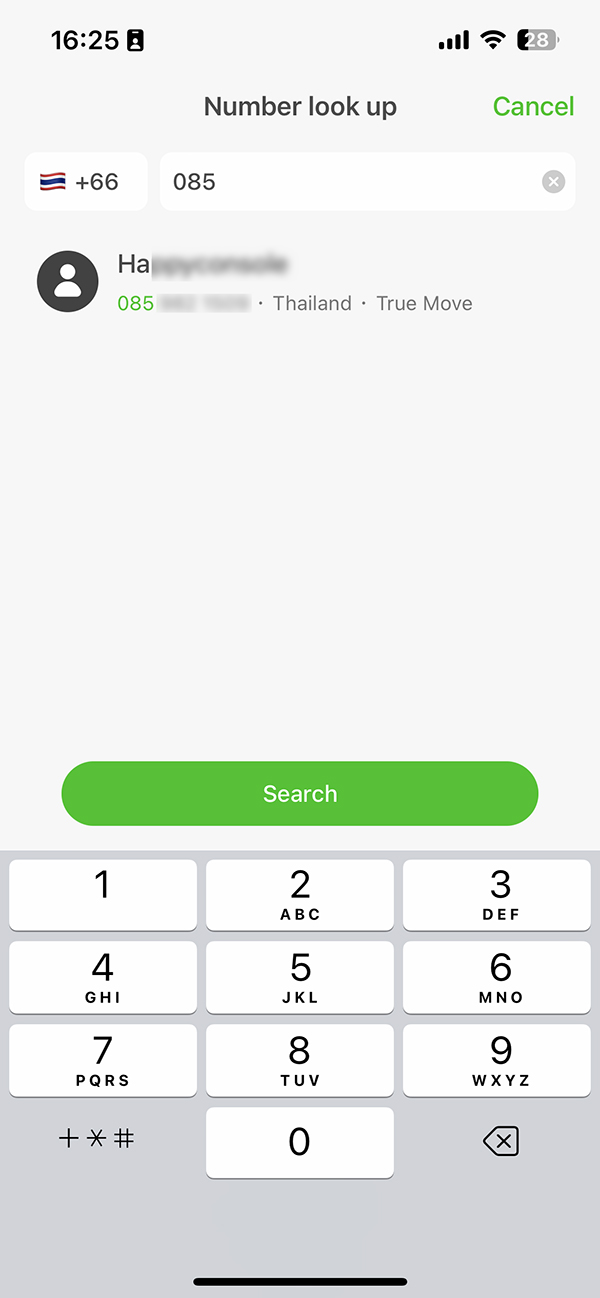
Task: Cancel the number look up
Action: tap(533, 107)
